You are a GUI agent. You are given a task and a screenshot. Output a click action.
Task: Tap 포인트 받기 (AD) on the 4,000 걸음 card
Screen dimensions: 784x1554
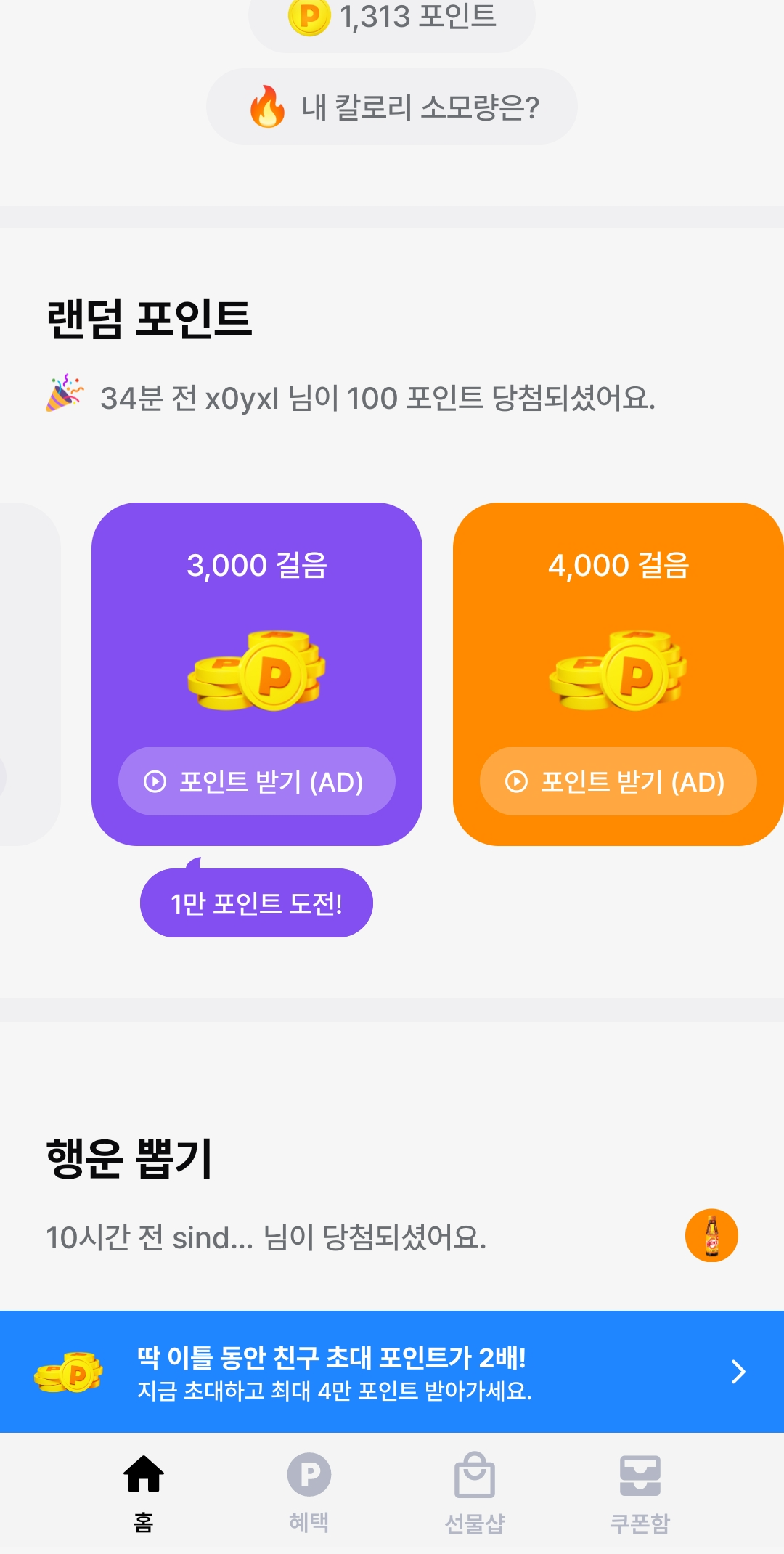618,781
